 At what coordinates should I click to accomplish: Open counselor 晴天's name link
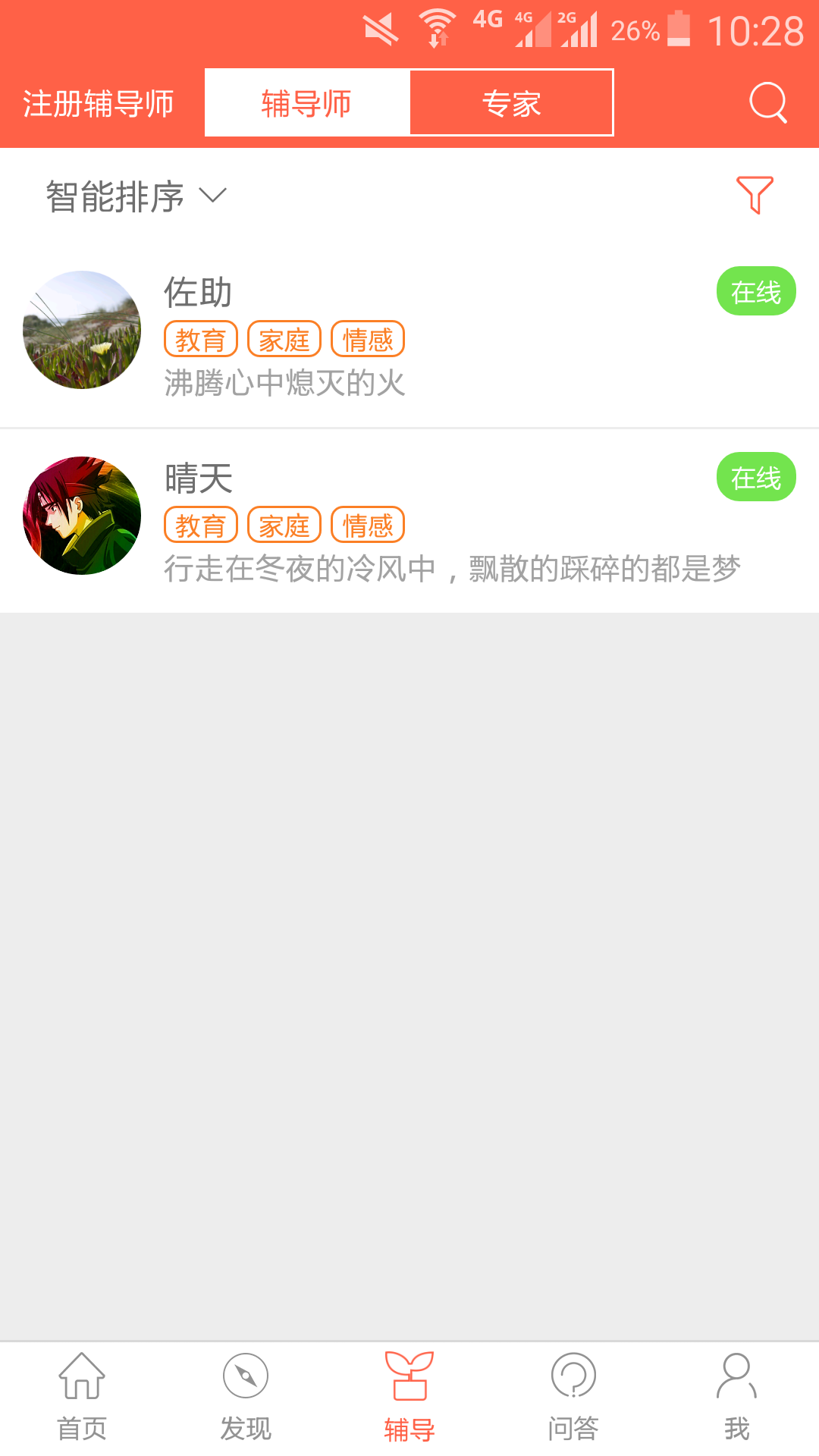coord(199,478)
